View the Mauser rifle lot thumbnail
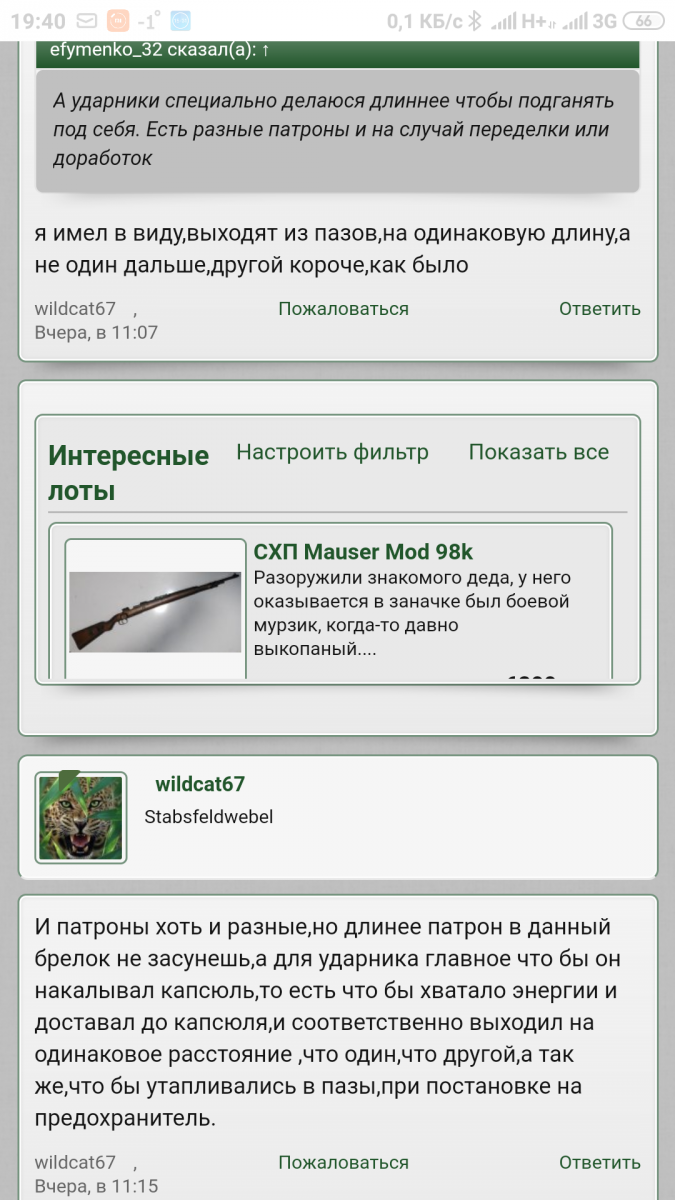 (x=155, y=612)
